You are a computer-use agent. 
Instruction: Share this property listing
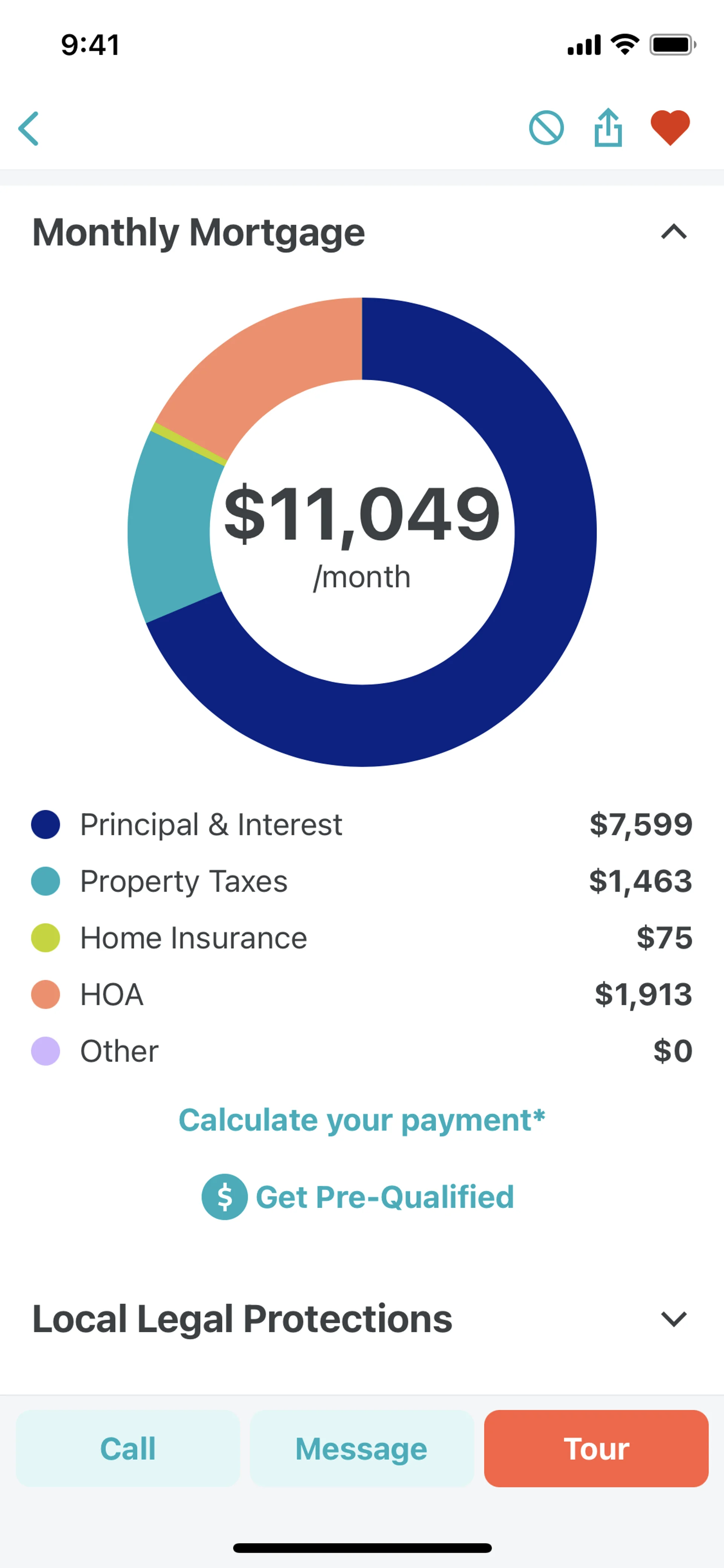click(608, 128)
